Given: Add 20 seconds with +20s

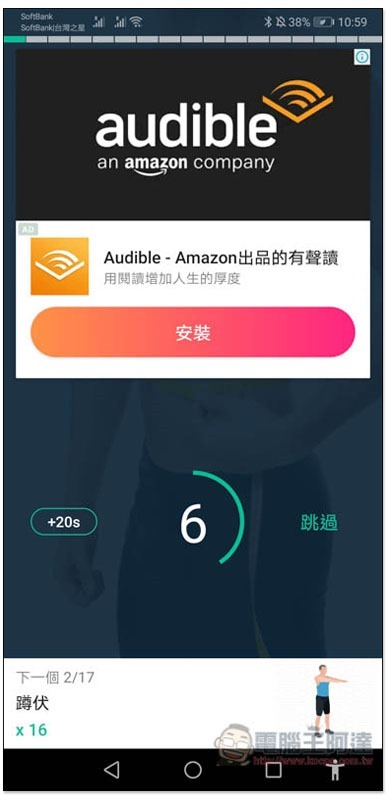Looking at the screenshot, I should [x=64, y=522].
